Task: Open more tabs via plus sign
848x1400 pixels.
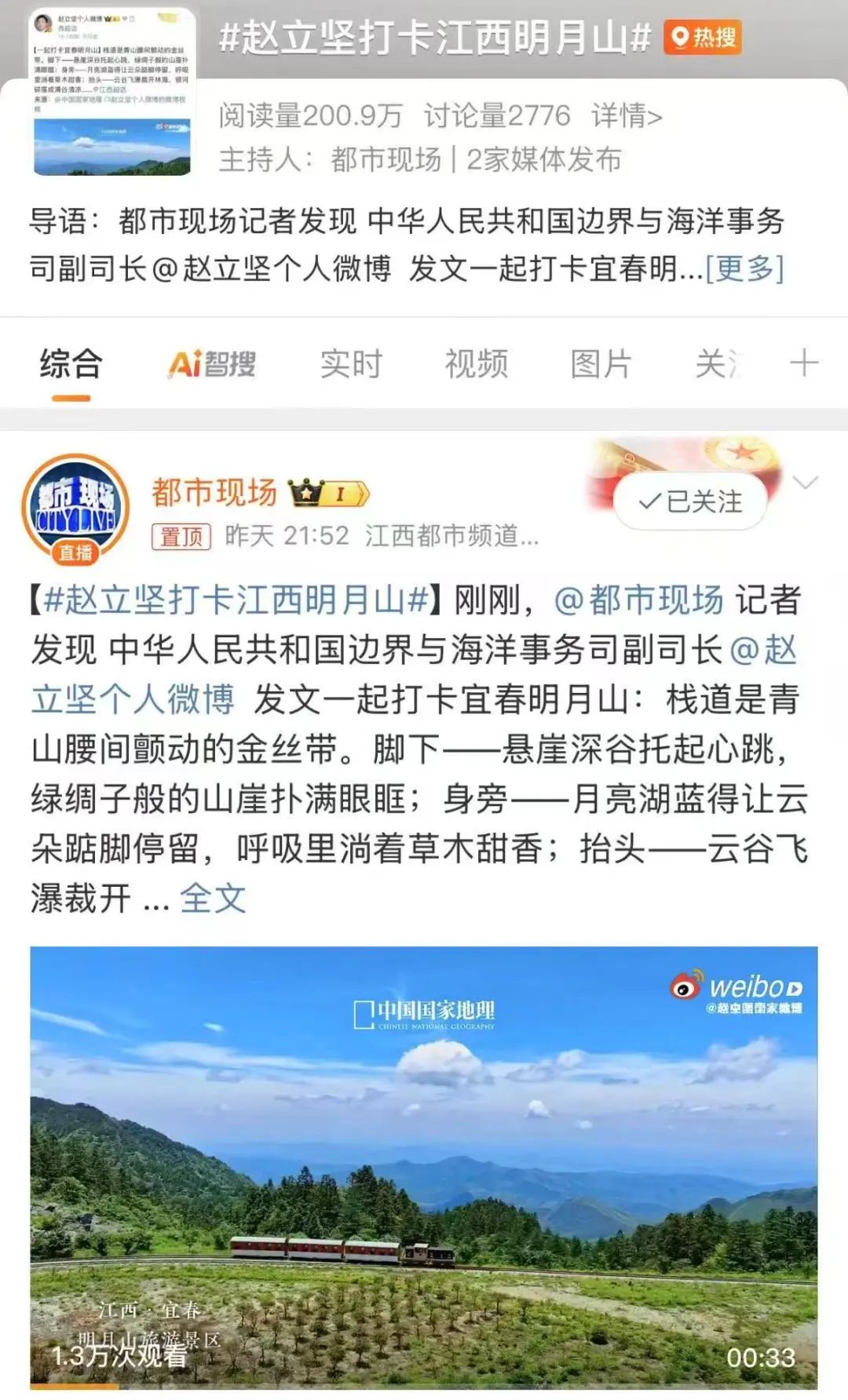Action: click(x=805, y=363)
